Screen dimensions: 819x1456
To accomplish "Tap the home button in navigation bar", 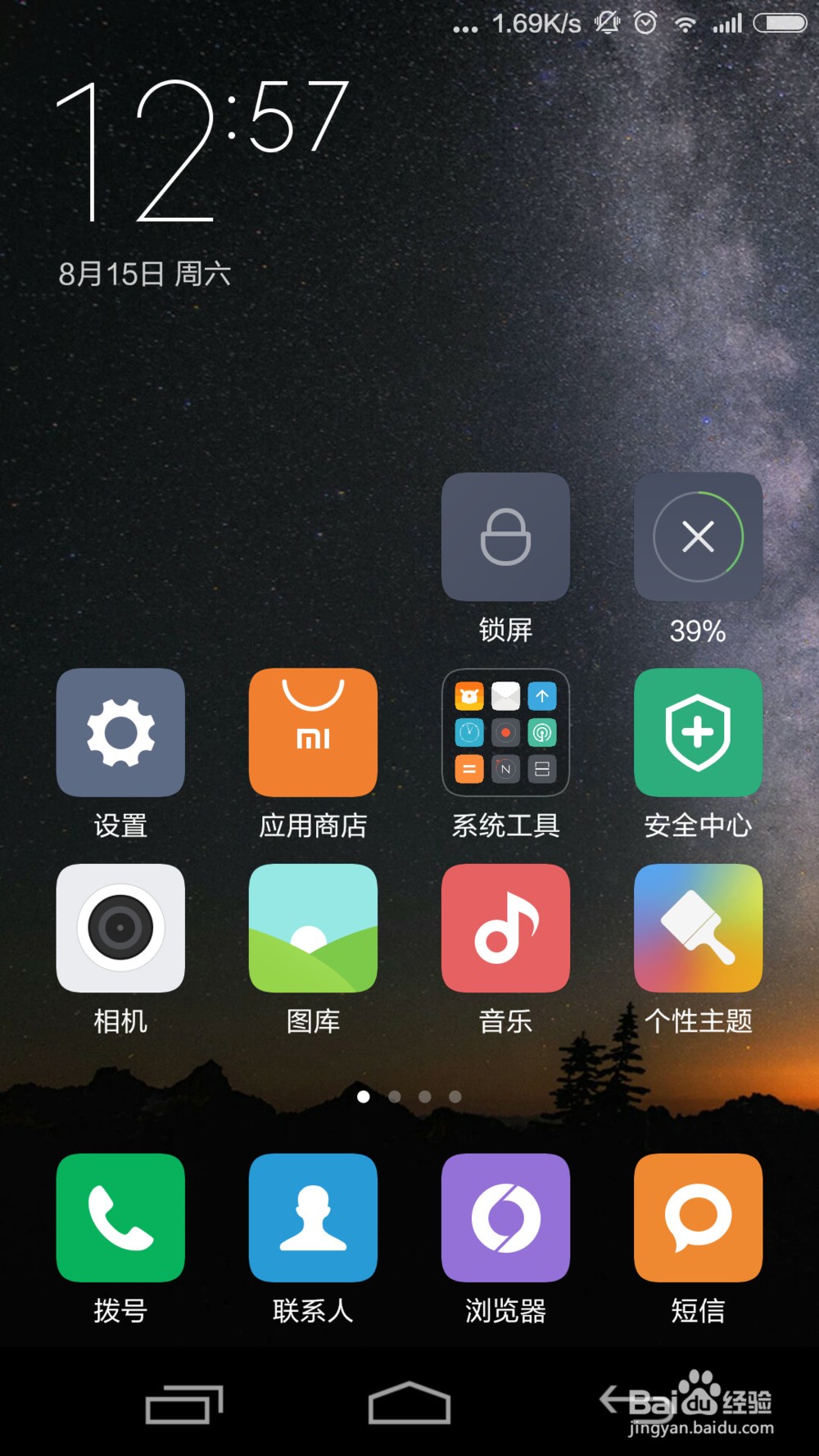I will (409, 1403).
